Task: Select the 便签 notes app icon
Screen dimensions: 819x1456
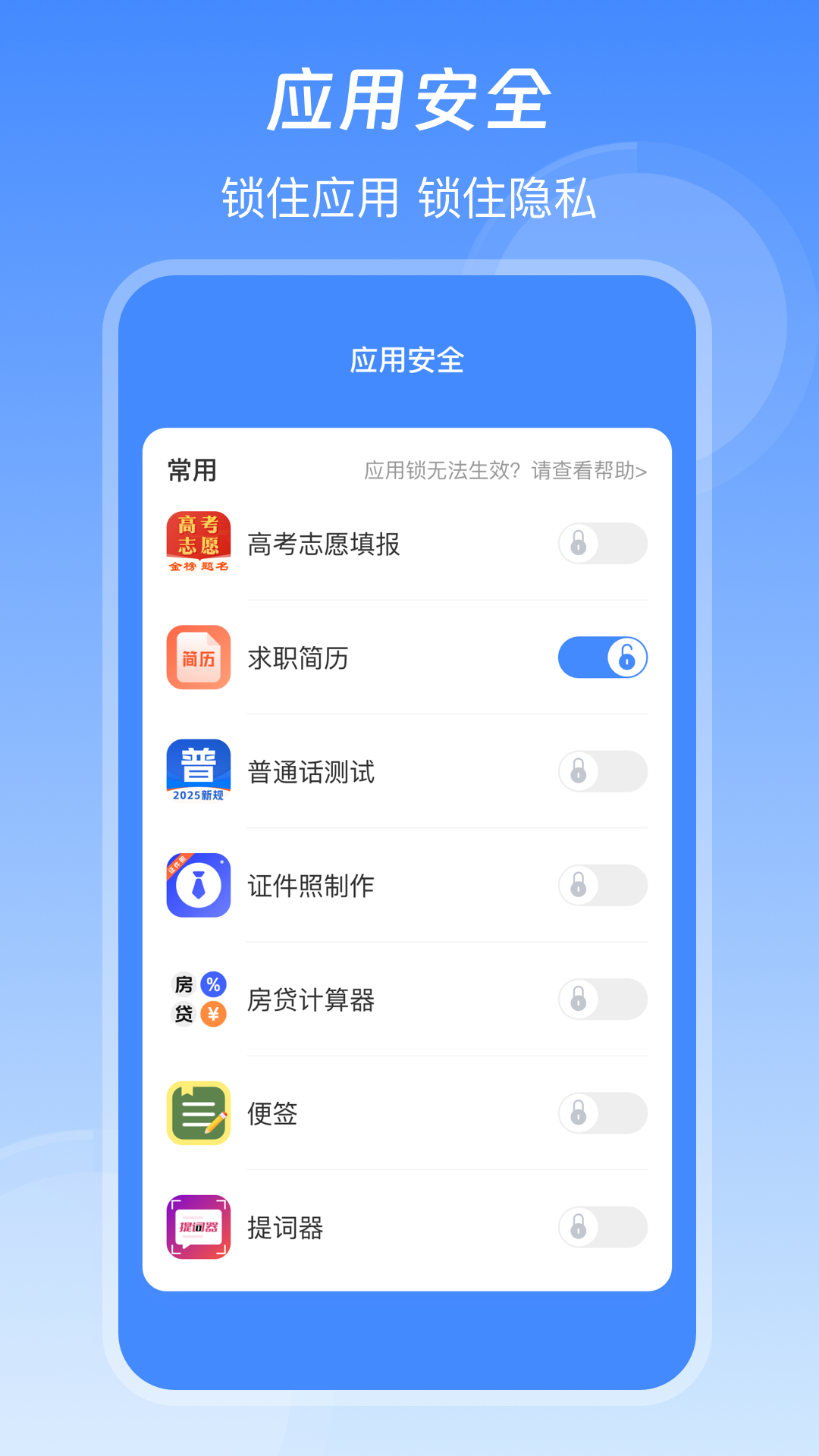Action: pyautogui.click(x=199, y=1113)
